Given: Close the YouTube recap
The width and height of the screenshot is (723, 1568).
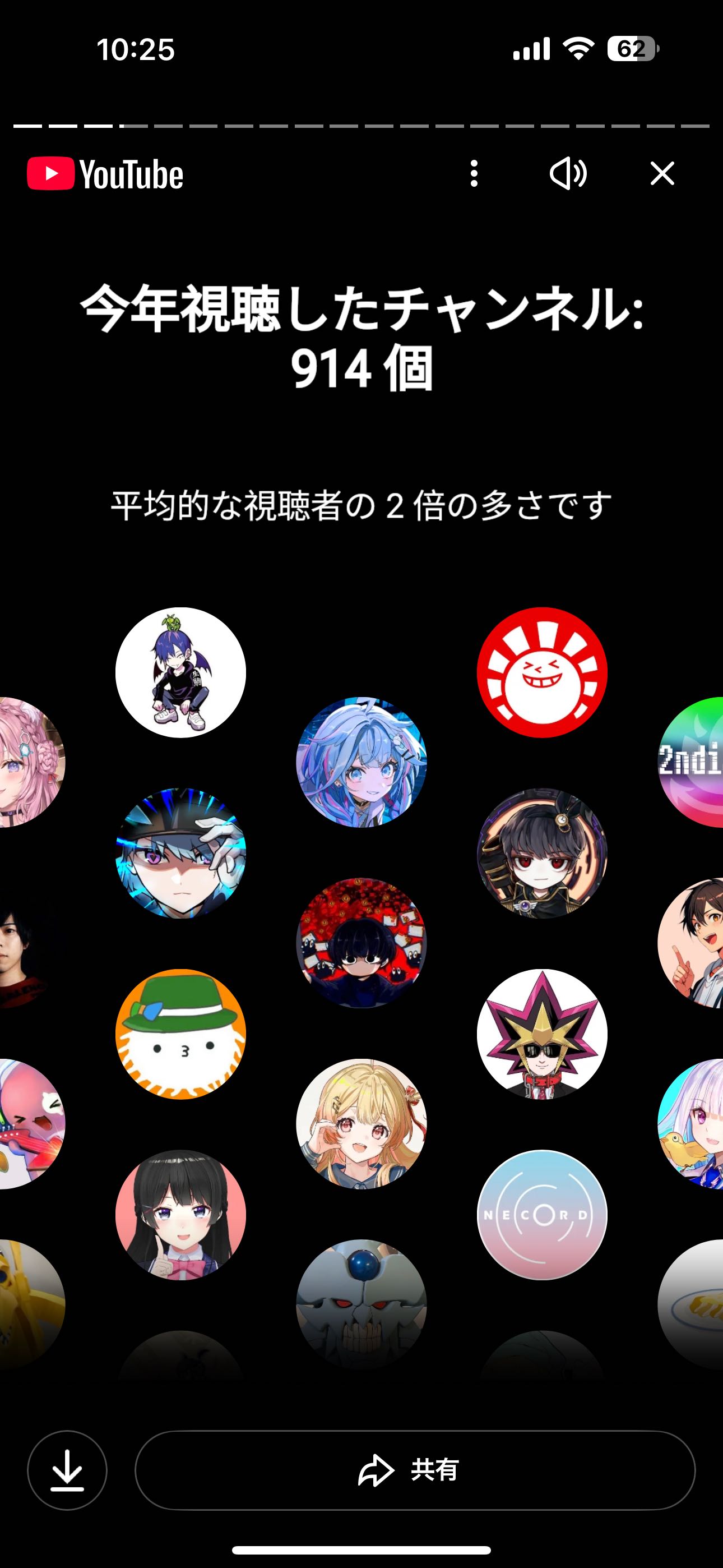Looking at the screenshot, I should tap(662, 173).
